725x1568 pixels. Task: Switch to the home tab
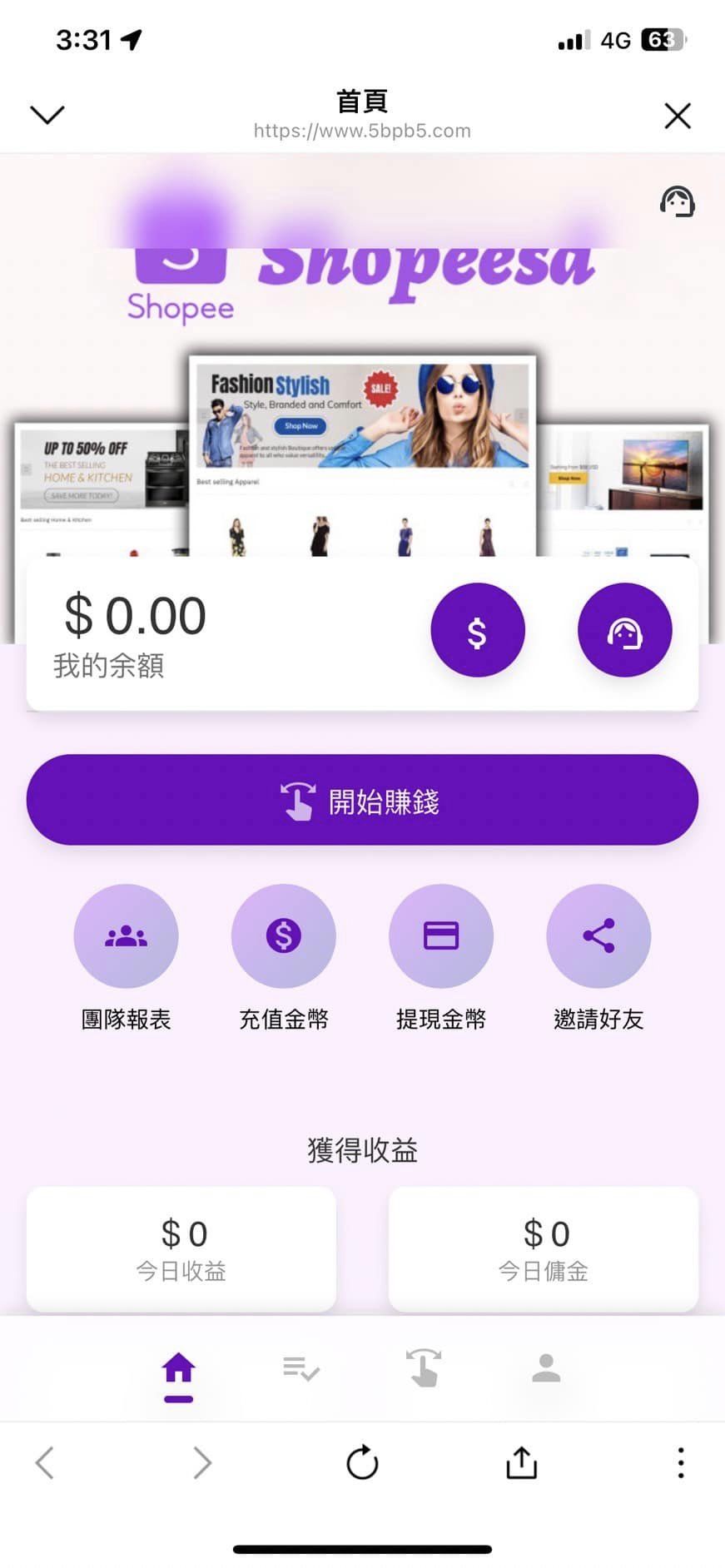pyautogui.click(x=179, y=1369)
